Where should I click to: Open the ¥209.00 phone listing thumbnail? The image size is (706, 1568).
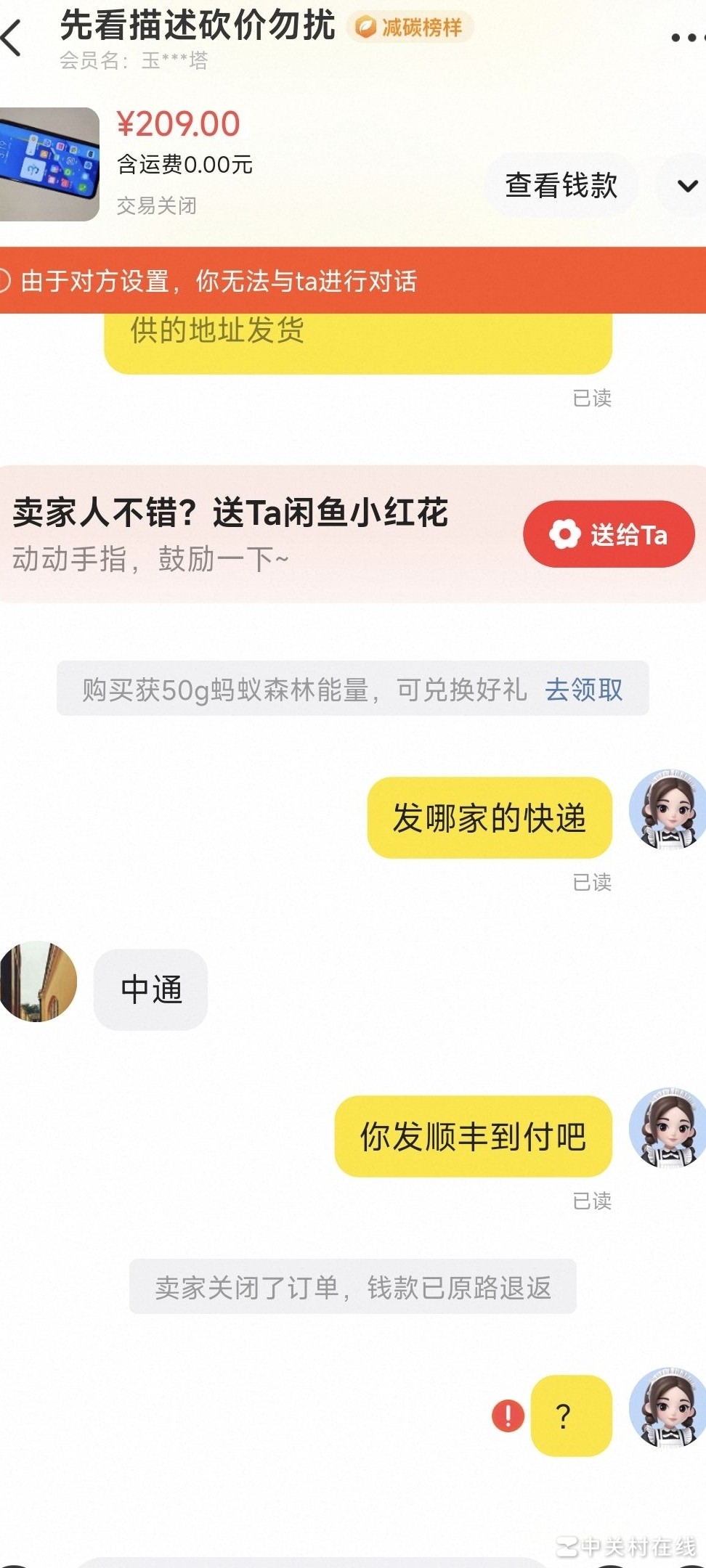(48, 164)
